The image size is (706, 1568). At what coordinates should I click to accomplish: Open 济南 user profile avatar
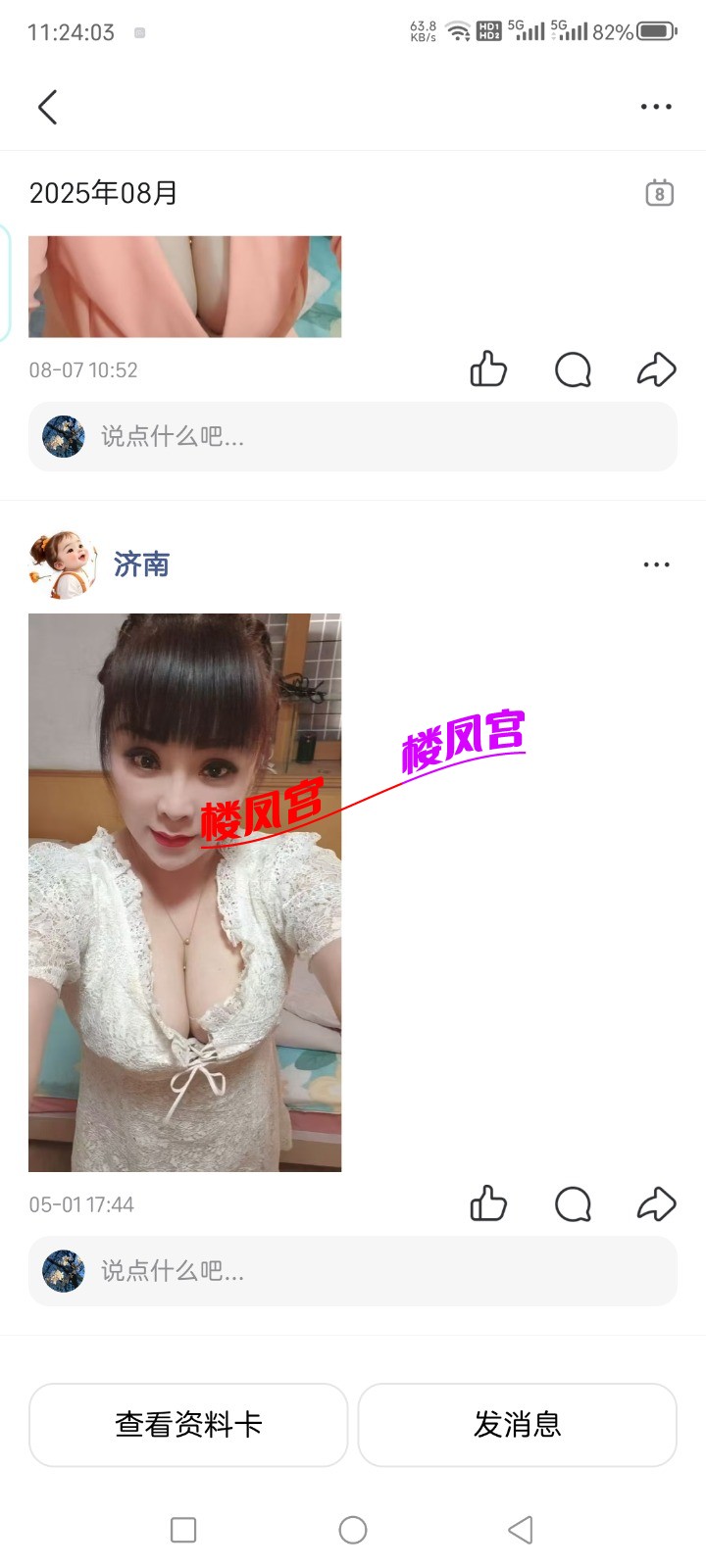tap(63, 564)
